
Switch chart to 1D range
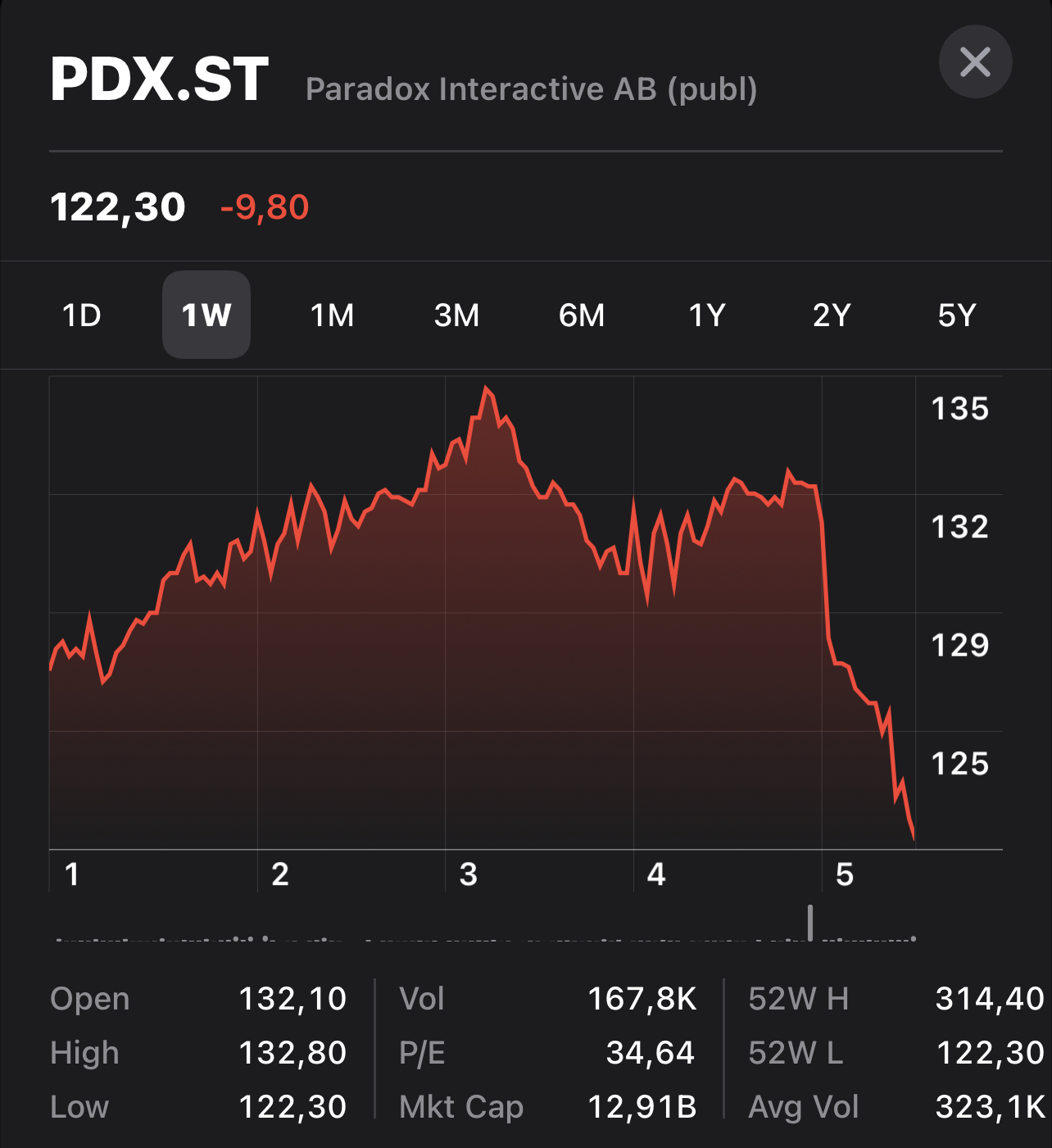pyautogui.click(x=82, y=315)
